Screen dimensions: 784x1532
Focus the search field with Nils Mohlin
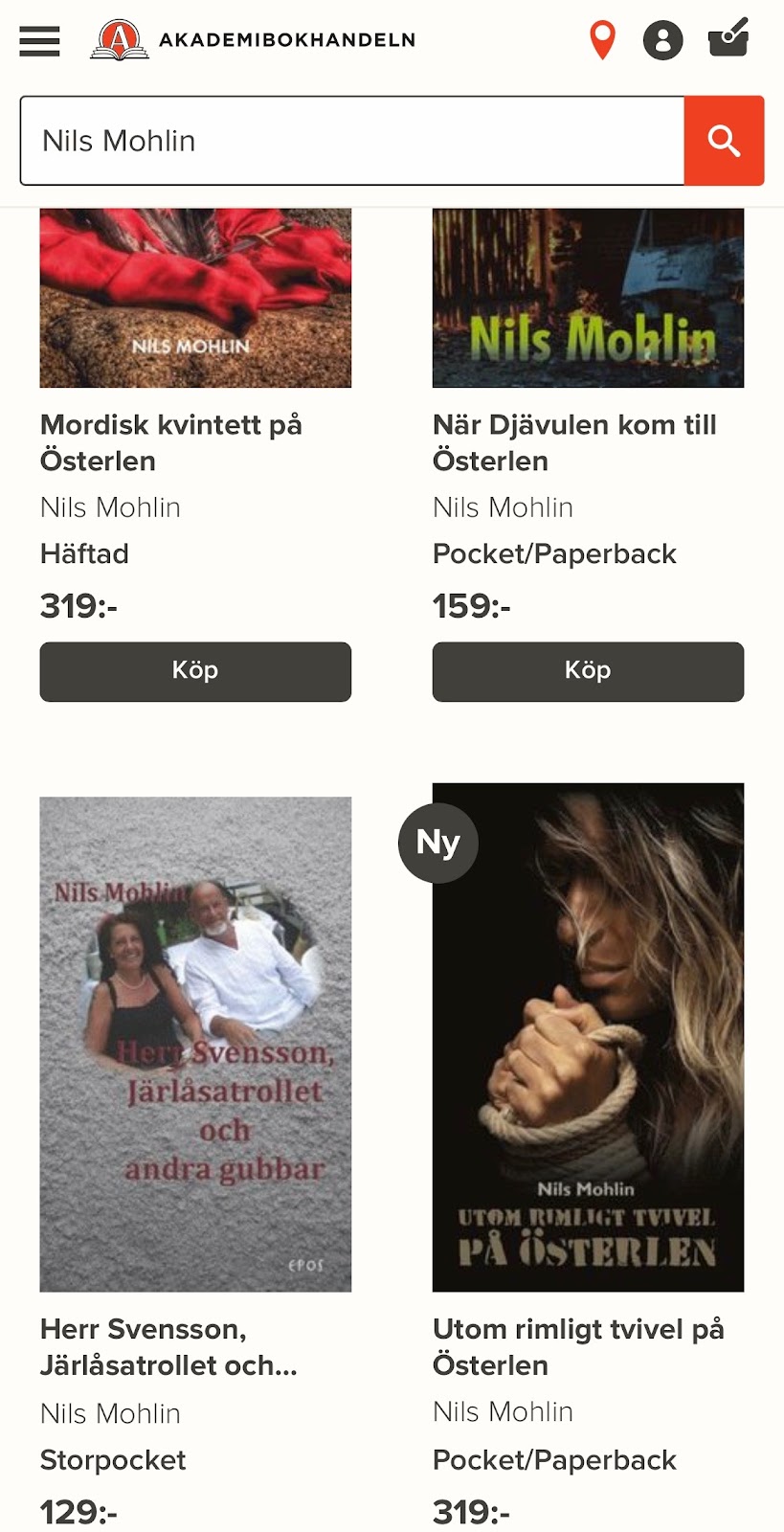pyautogui.click(x=352, y=141)
